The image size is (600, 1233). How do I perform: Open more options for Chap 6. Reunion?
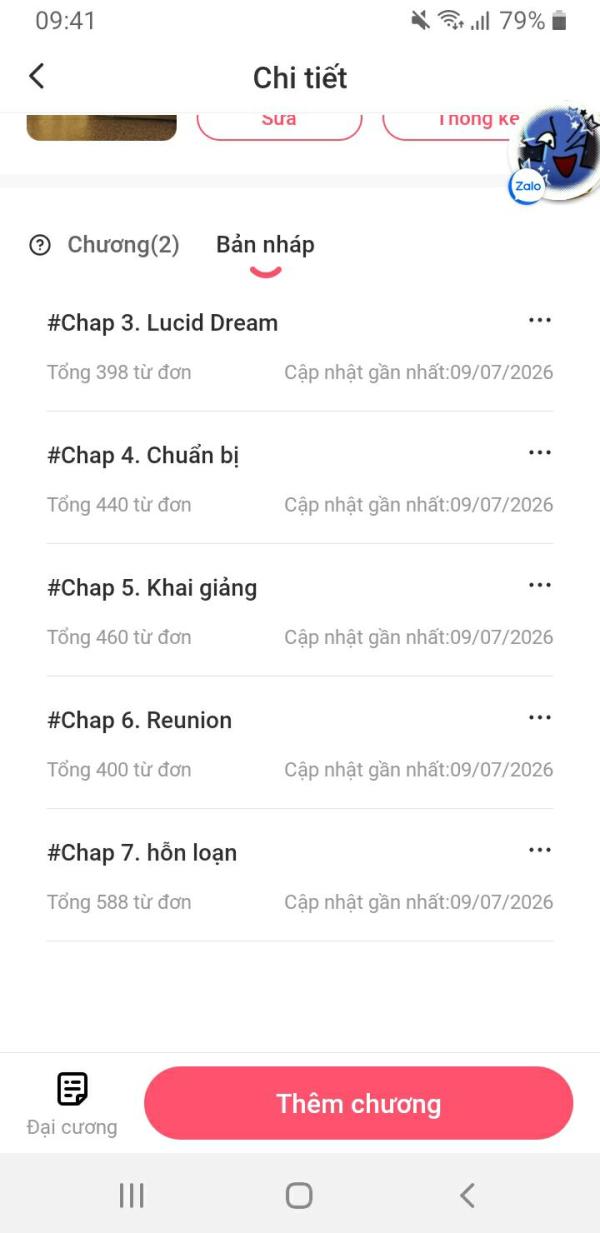point(540,717)
